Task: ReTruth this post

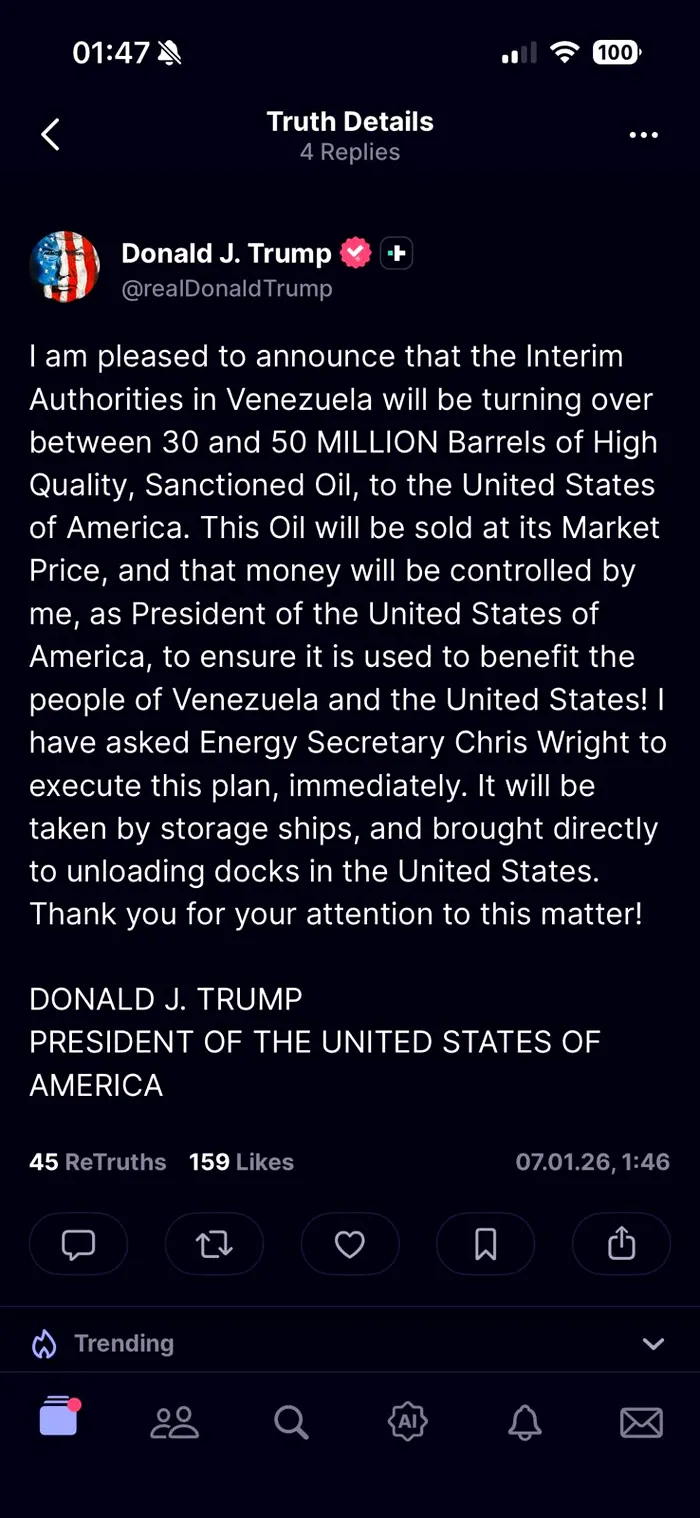Action: (214, 1244)
